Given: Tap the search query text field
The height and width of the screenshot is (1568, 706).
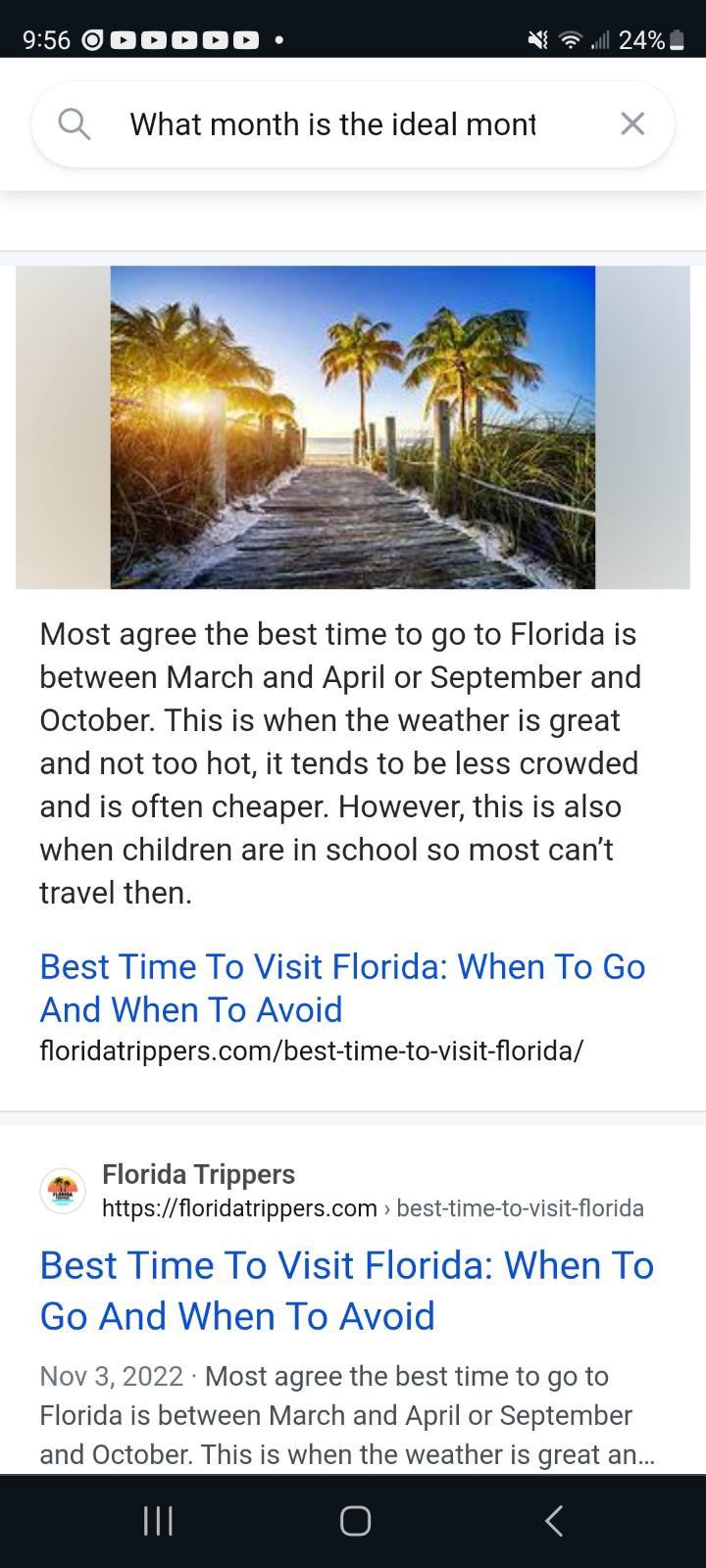Looking at the screenshot, I should pyautogui.click(x=333, y=124).
